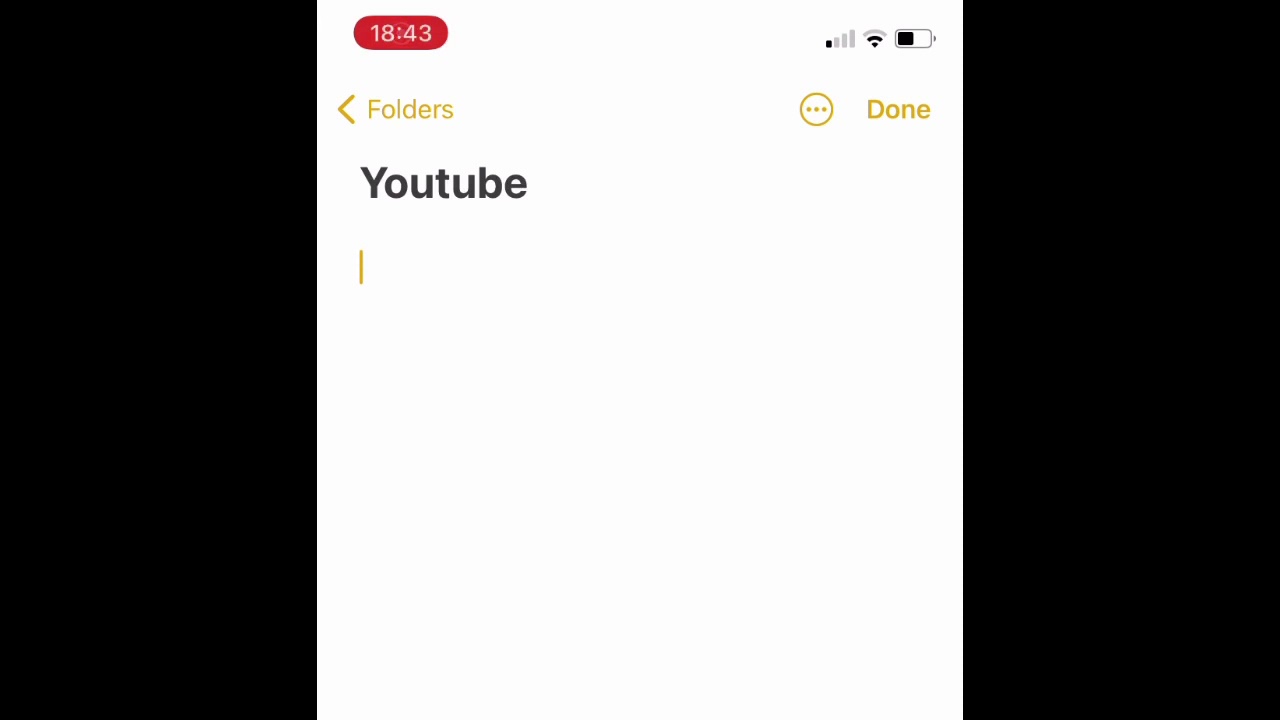Place cursor in the note body
Viewport: 1280px width, 720px height.
(640, 400)
